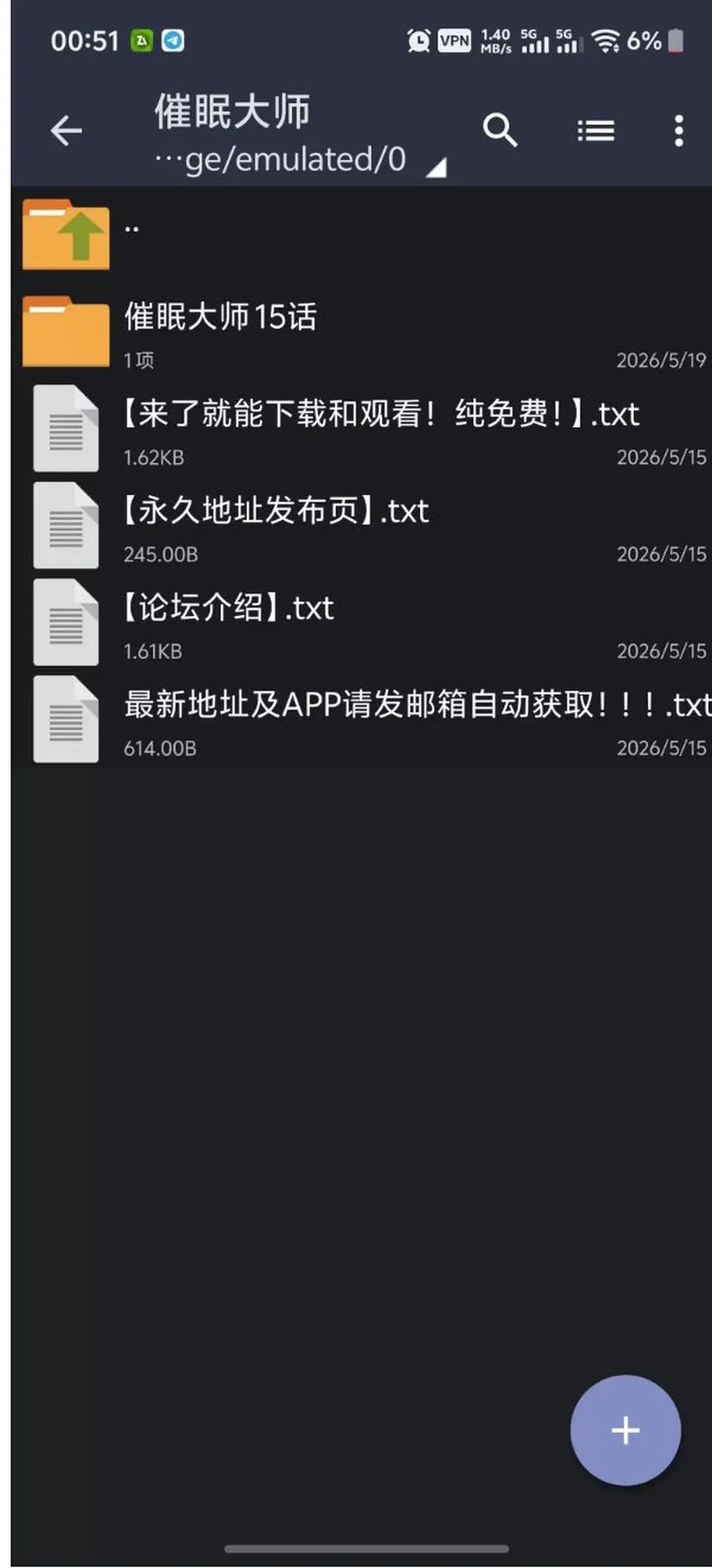
Task: Open 【来了就能下载和观看！纯免费！】.txt file
Action: click(x=361, y=429)
